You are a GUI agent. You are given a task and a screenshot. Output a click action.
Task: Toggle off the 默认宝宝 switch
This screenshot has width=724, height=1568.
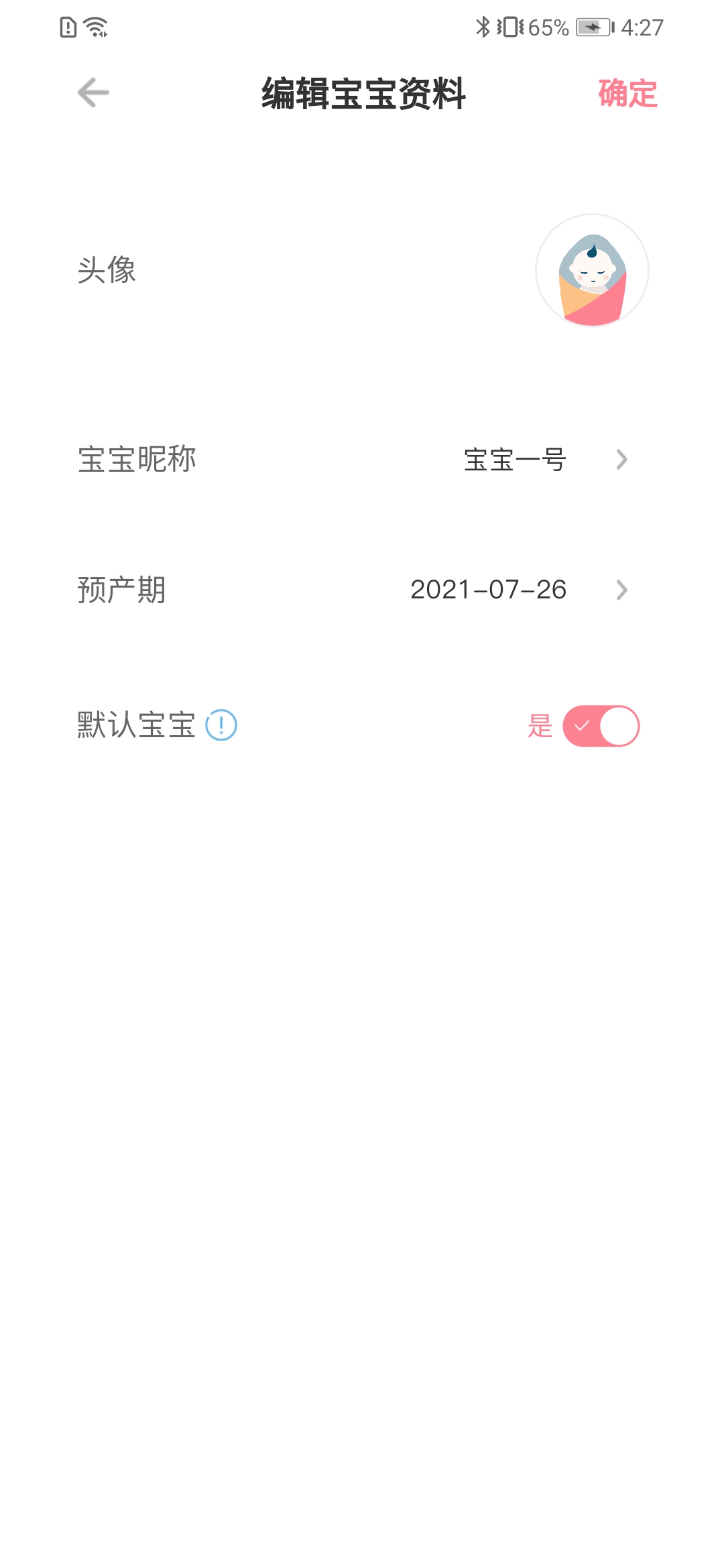coord(602,725)
